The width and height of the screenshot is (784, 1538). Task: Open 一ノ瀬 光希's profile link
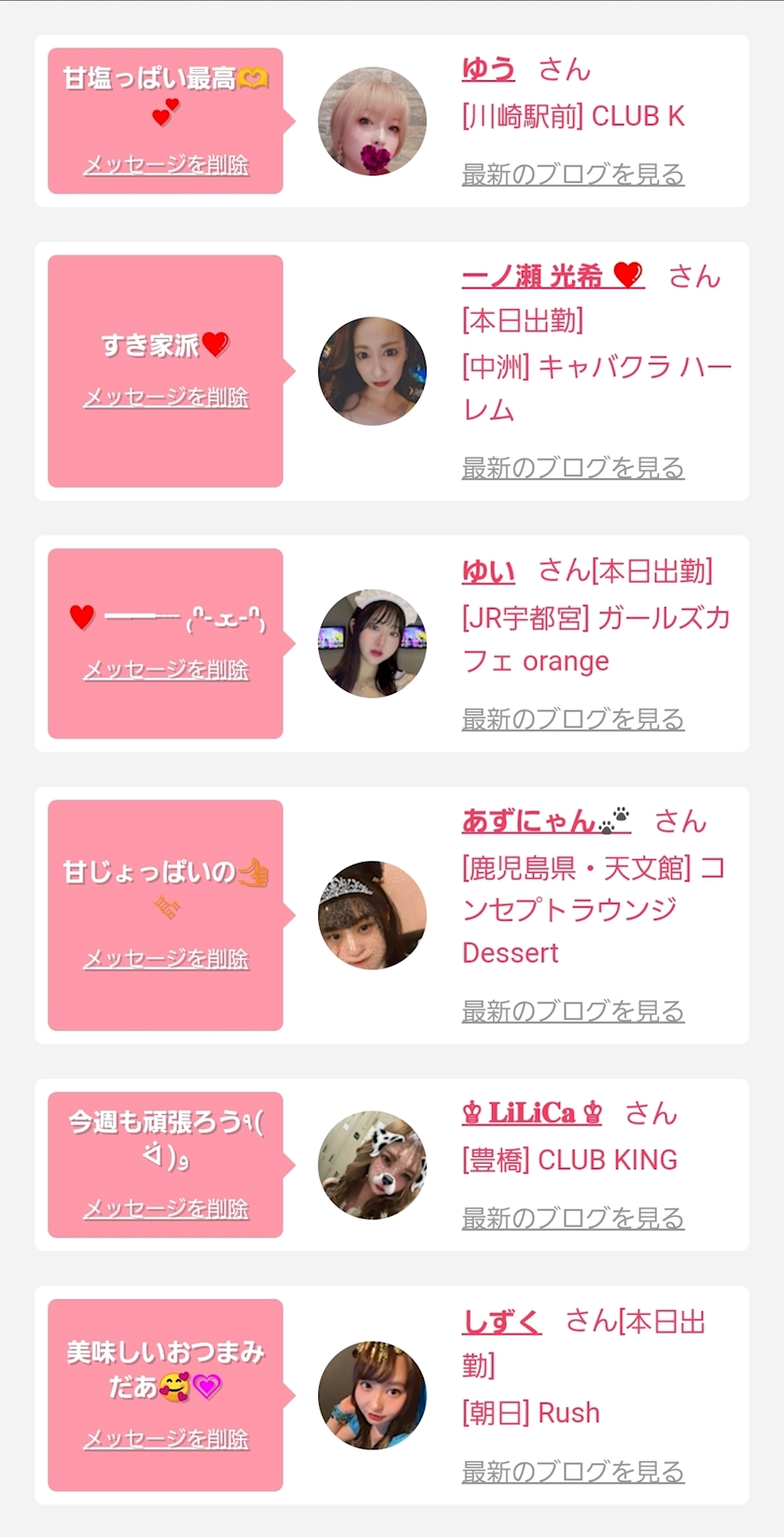click(553, 275)
